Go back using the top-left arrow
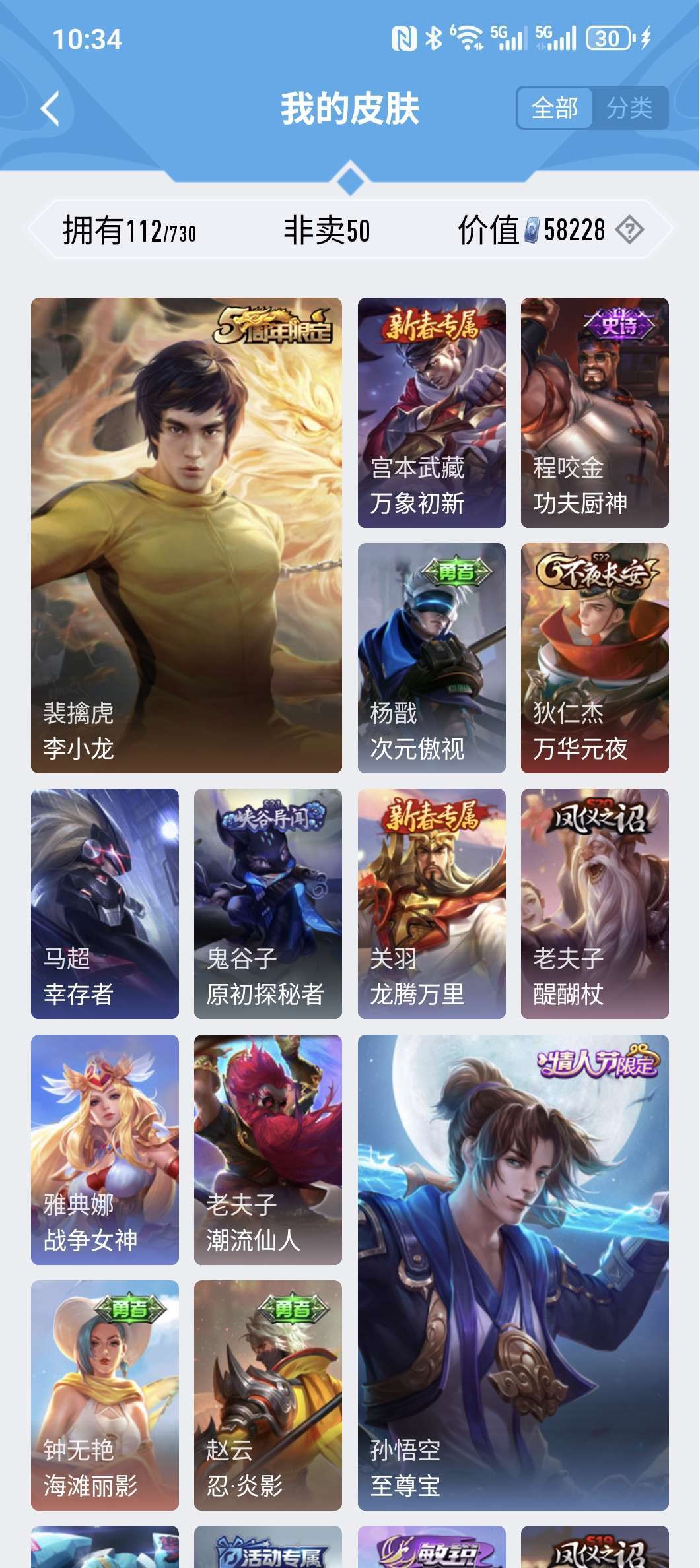 (50, 109)
